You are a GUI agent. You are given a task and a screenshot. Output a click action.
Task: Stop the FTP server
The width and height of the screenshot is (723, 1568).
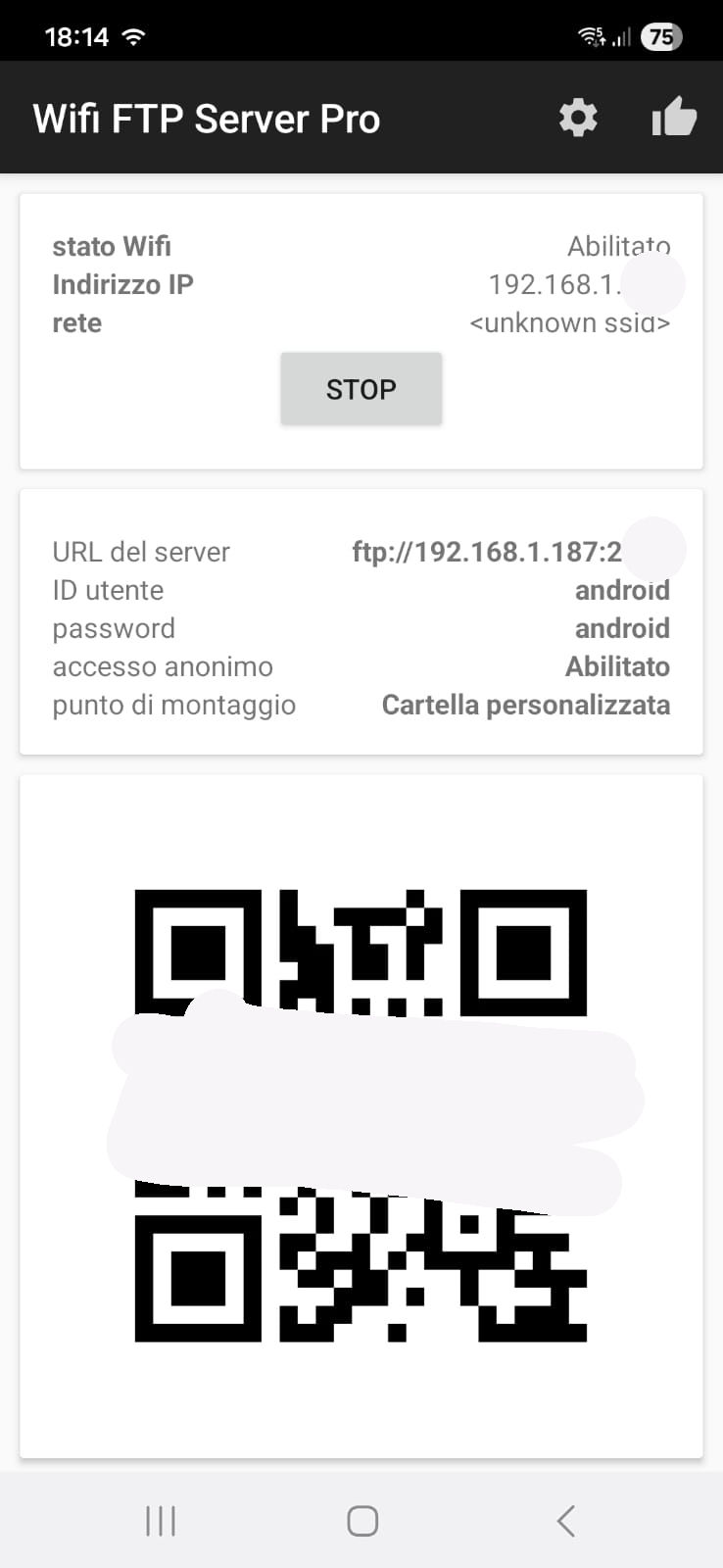[x=361, y=389]
